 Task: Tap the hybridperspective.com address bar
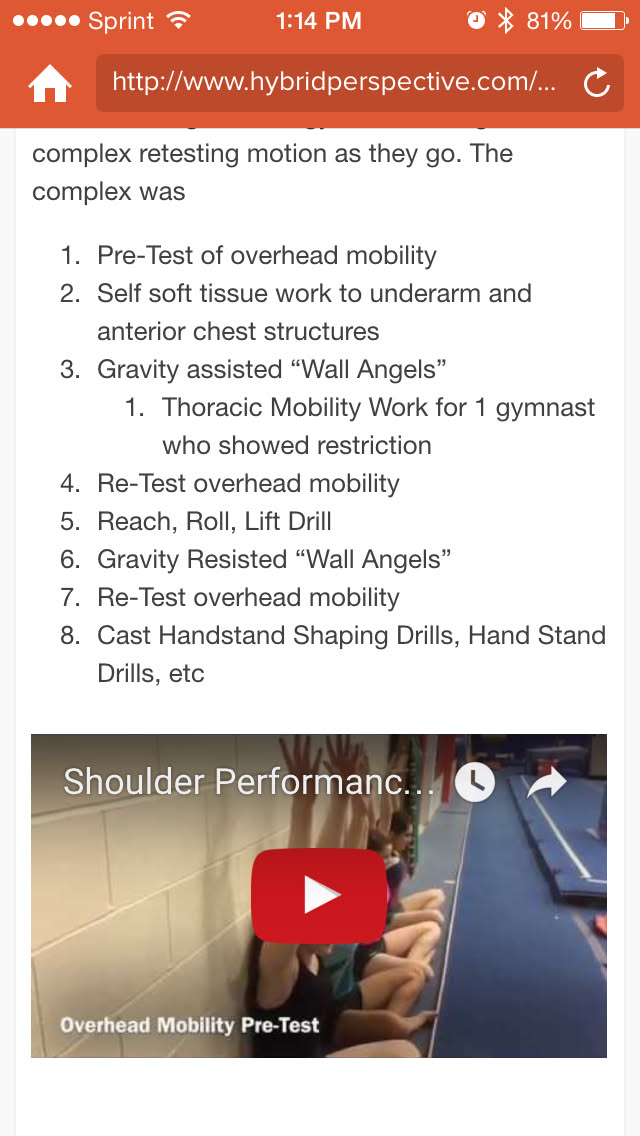click(x=335, y=83)
